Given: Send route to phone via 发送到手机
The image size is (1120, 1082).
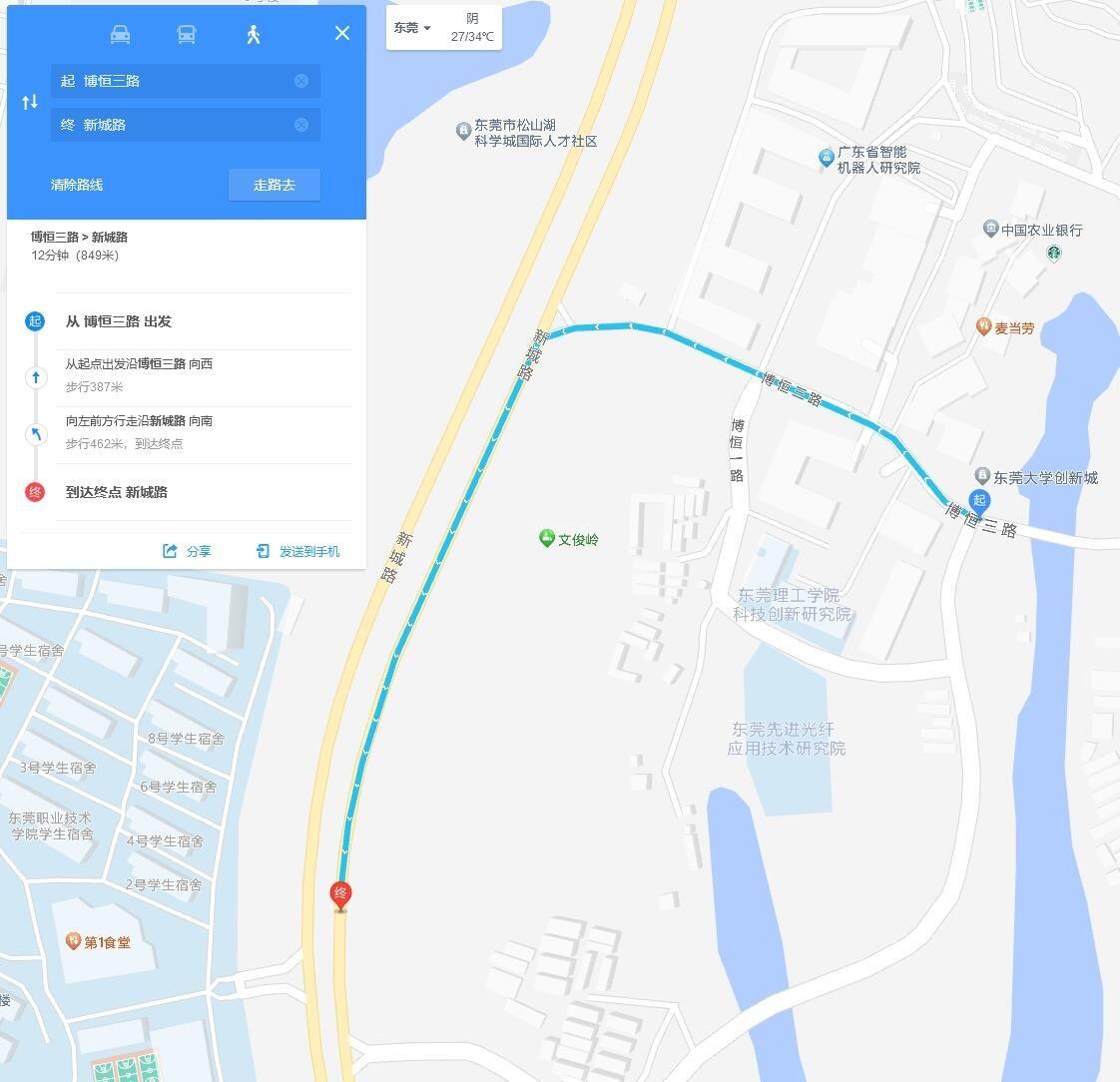Looking at the screenshot, I should click(x=298, y=551).
